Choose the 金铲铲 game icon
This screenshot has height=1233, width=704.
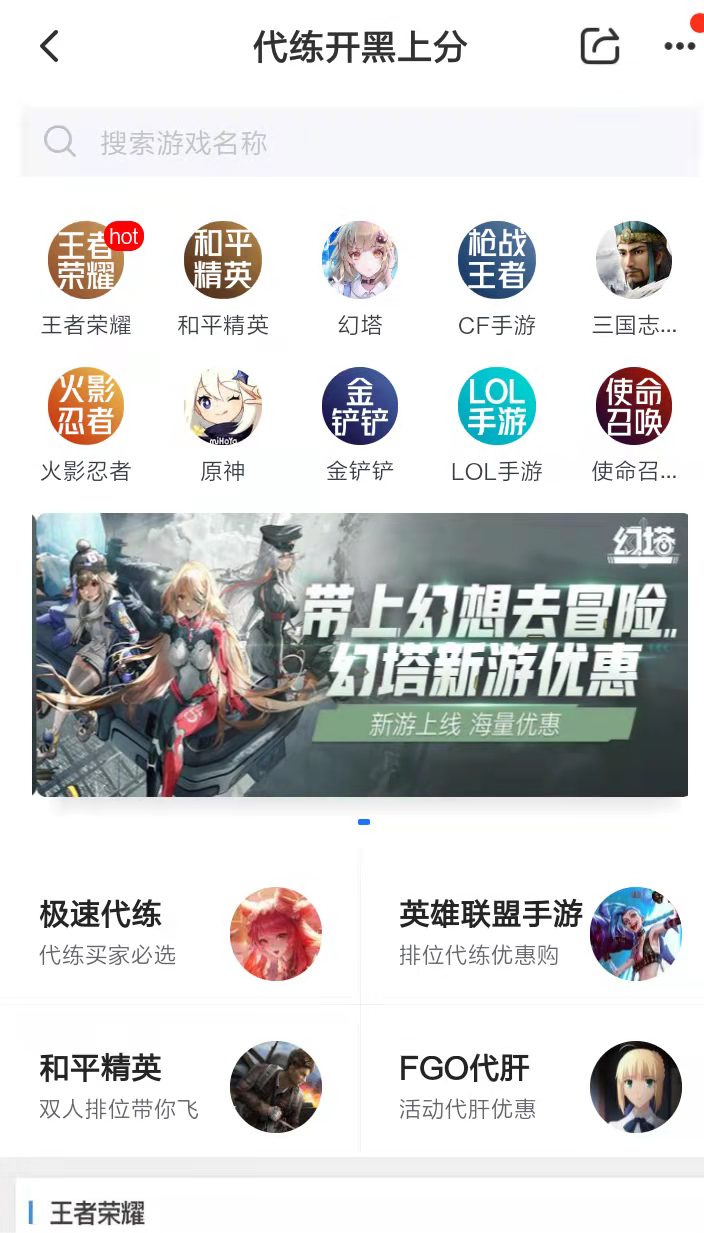click(360, 406)
